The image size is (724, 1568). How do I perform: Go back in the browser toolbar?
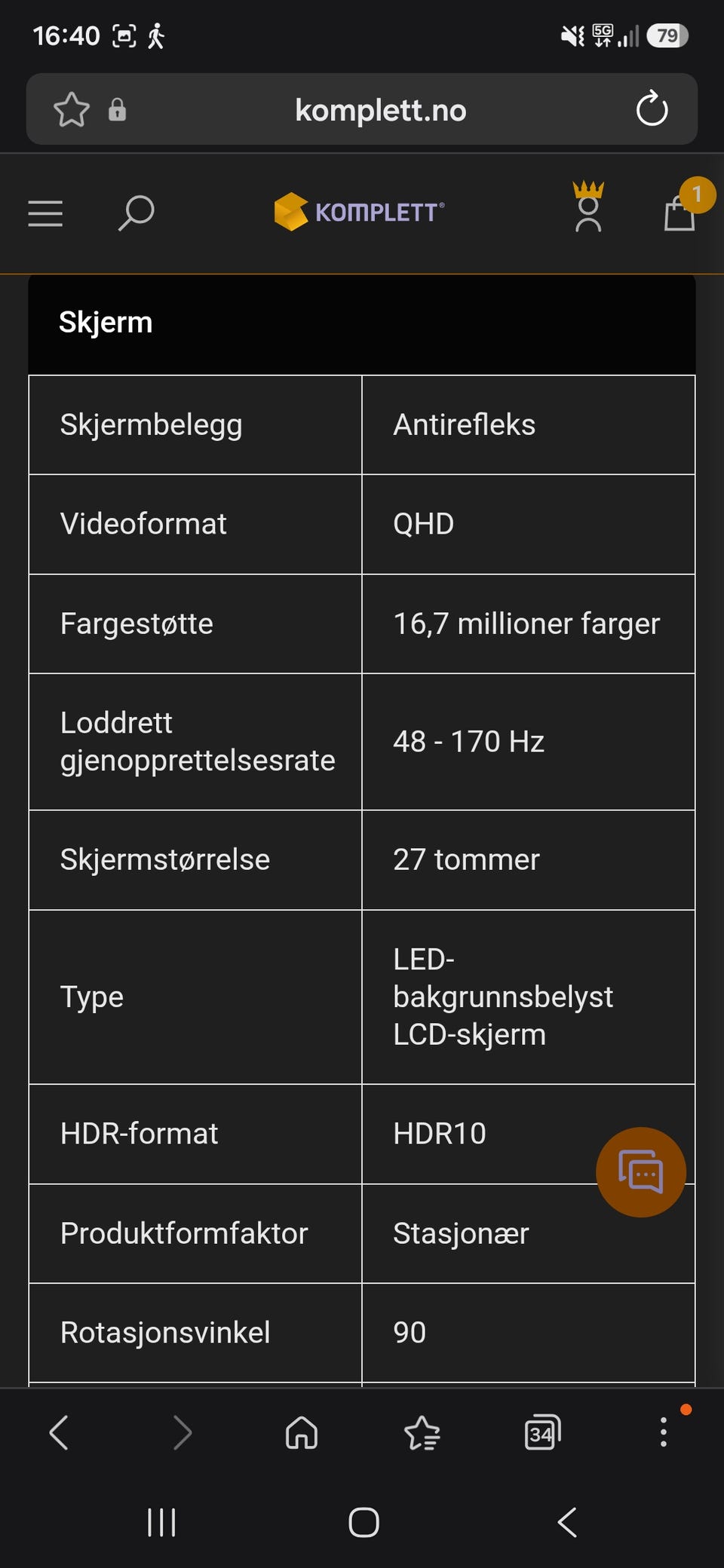[59, 1432]
